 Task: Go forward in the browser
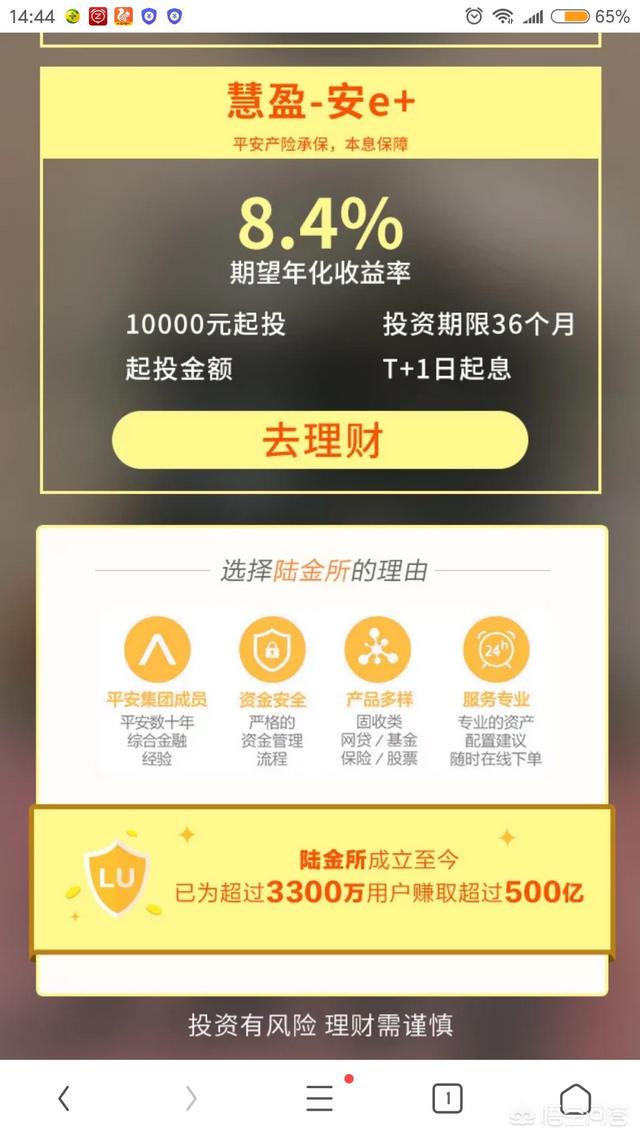[191, 1098]
